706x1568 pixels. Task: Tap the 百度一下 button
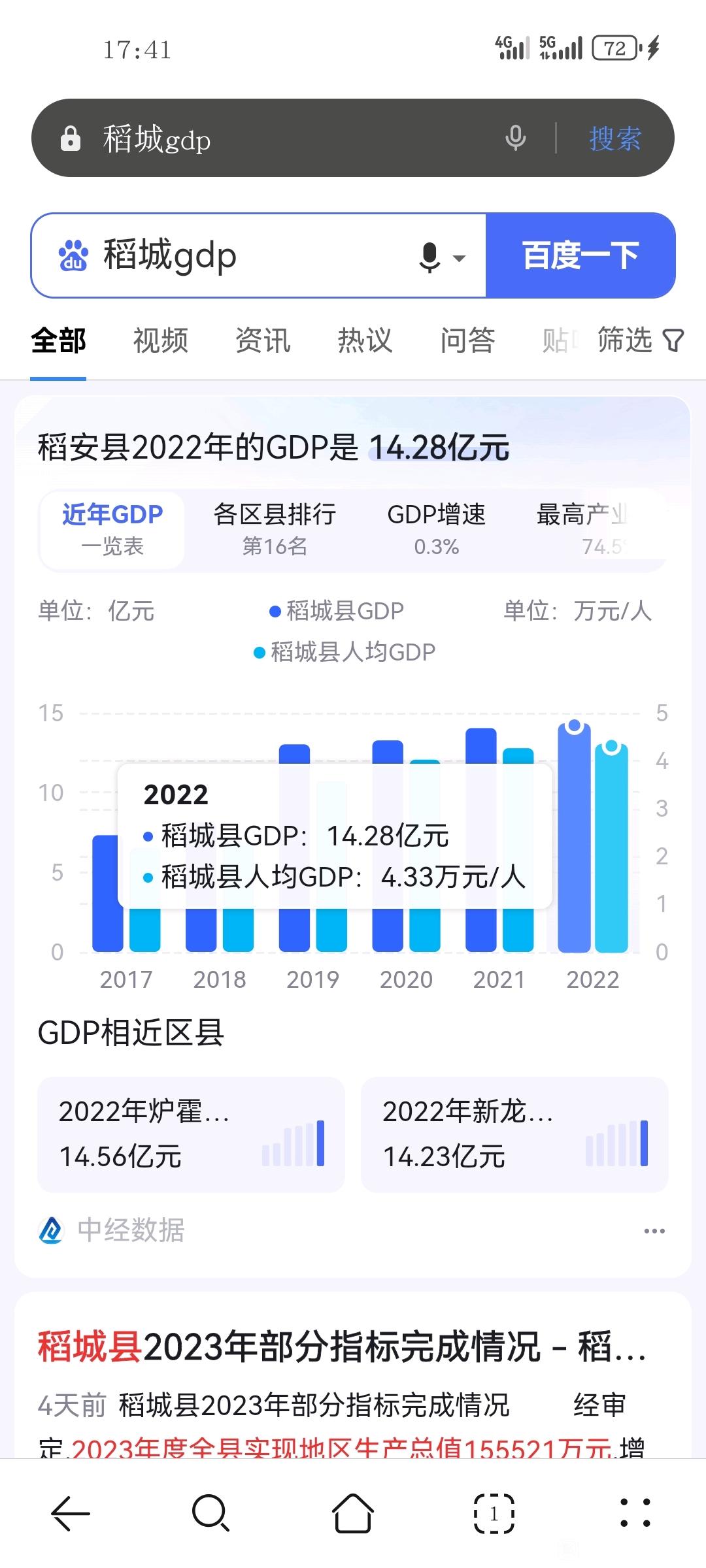tap(580, 255)
